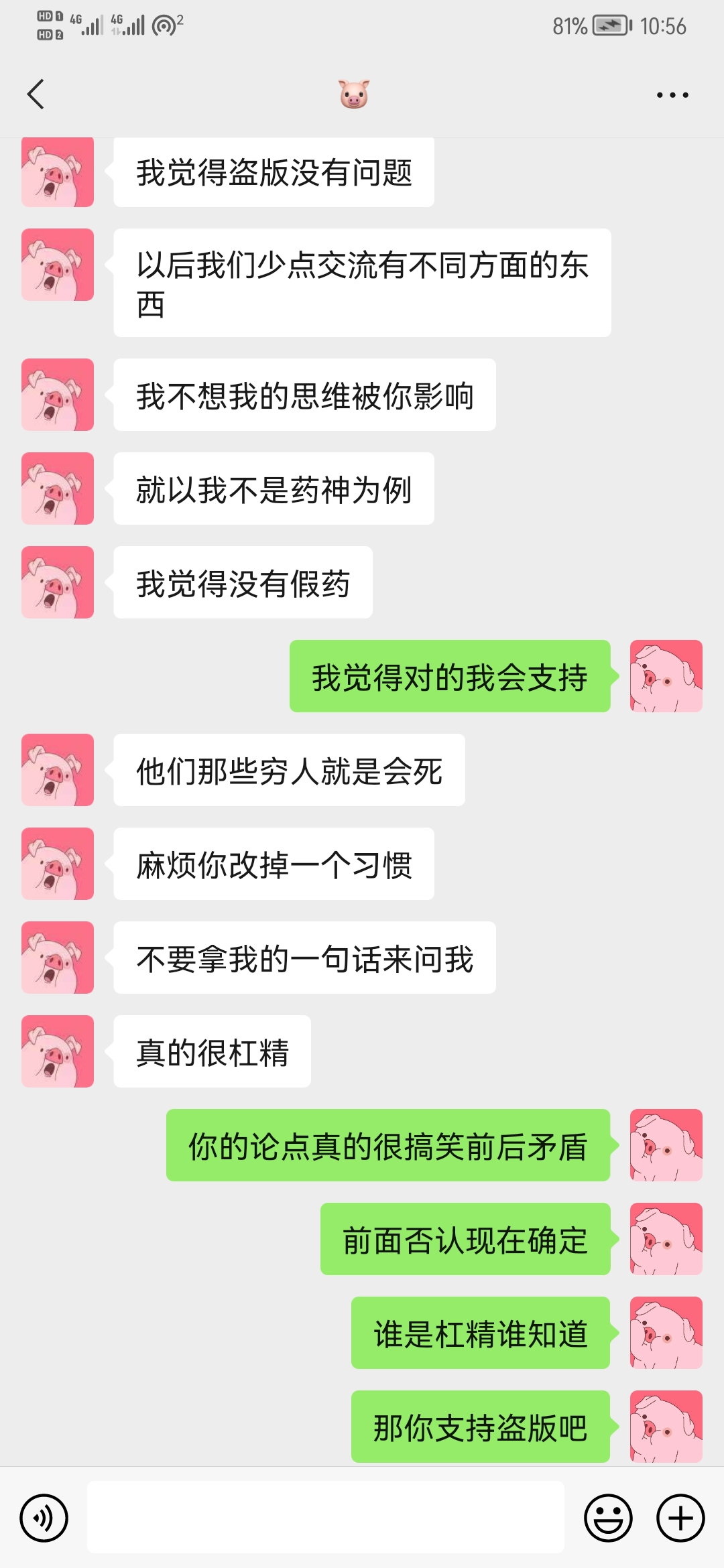Viewport: 724px width, 1568px height.
Task: Open the three-dot chat info menu
Action: pyautogui.click(x=672, y=95)
